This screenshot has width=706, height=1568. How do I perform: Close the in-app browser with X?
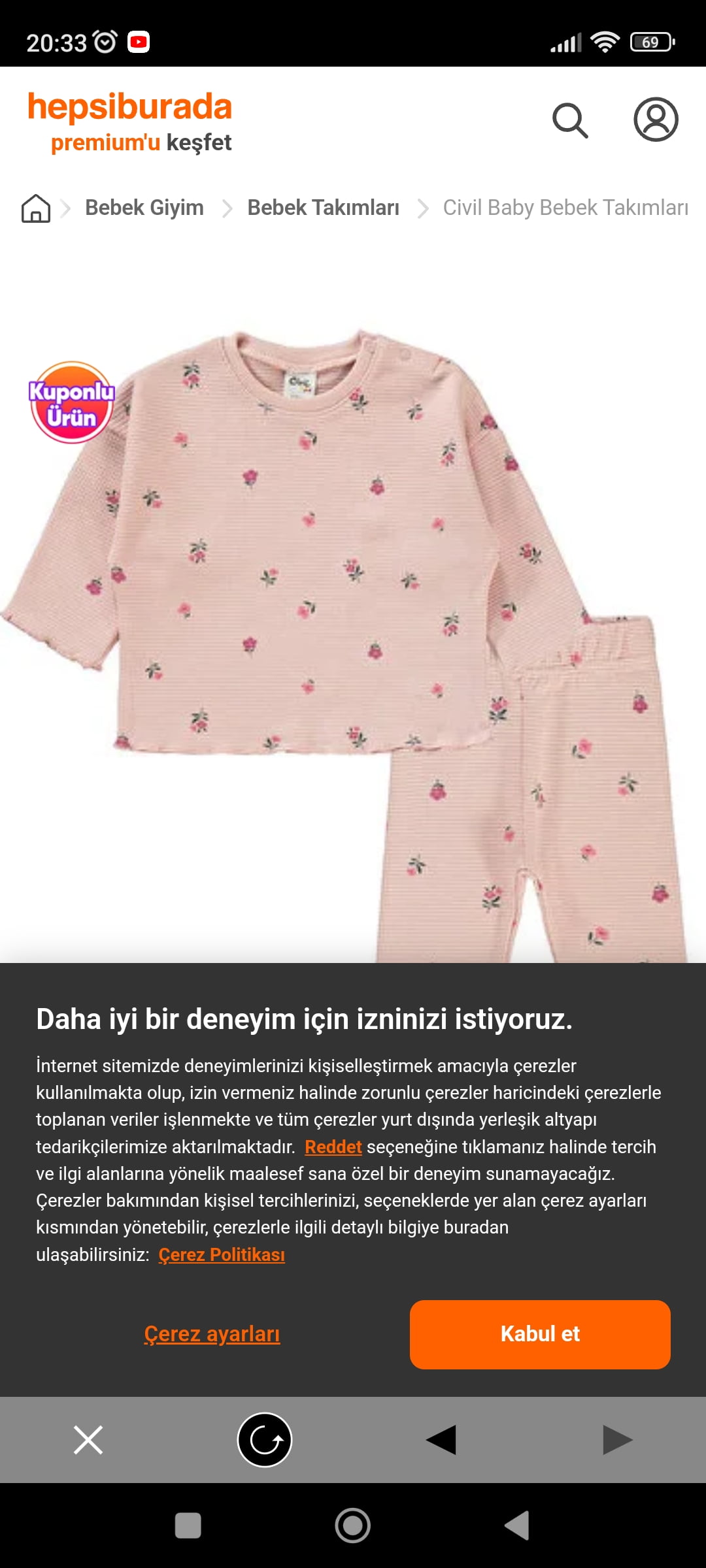click(x=88, y=1440)
